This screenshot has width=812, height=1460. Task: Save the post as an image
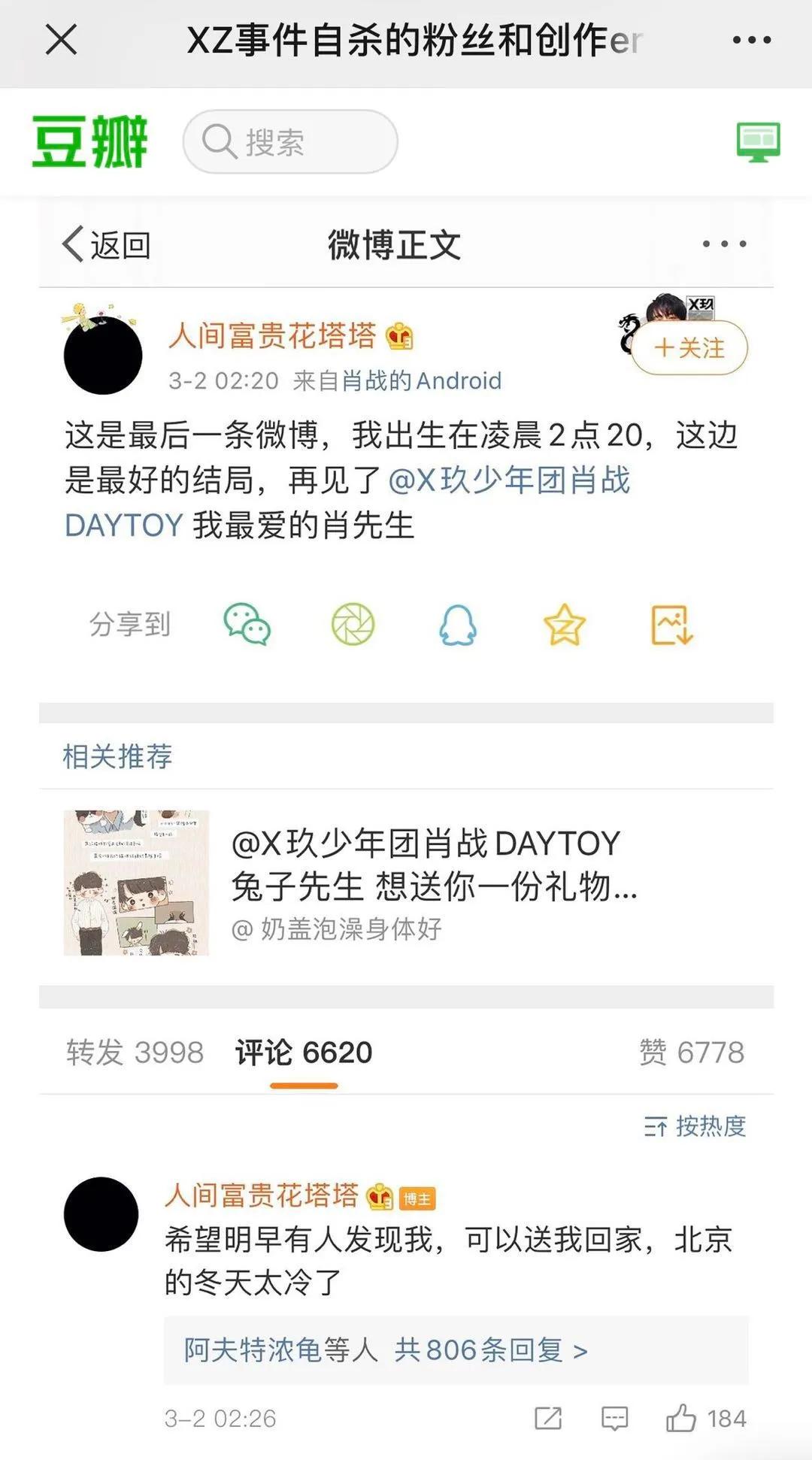point(673,625)
